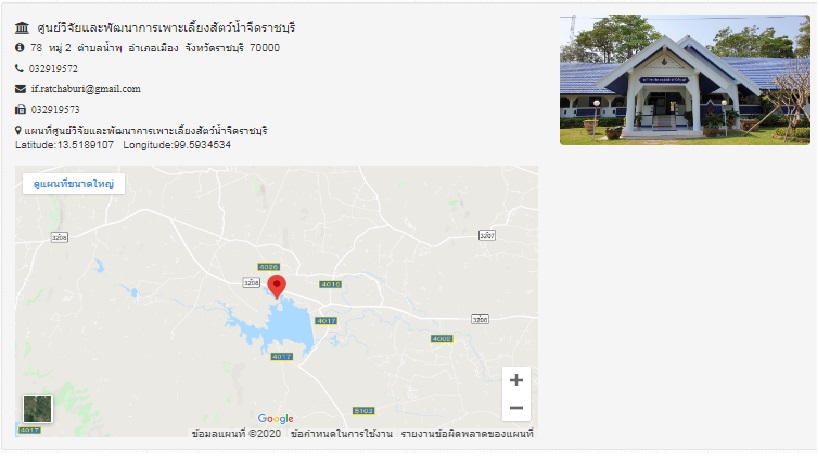Image resolution: width=819 pixels, height=460 pixels.
Task: Open the map terms of use link
Action: [x=341, y=434]
